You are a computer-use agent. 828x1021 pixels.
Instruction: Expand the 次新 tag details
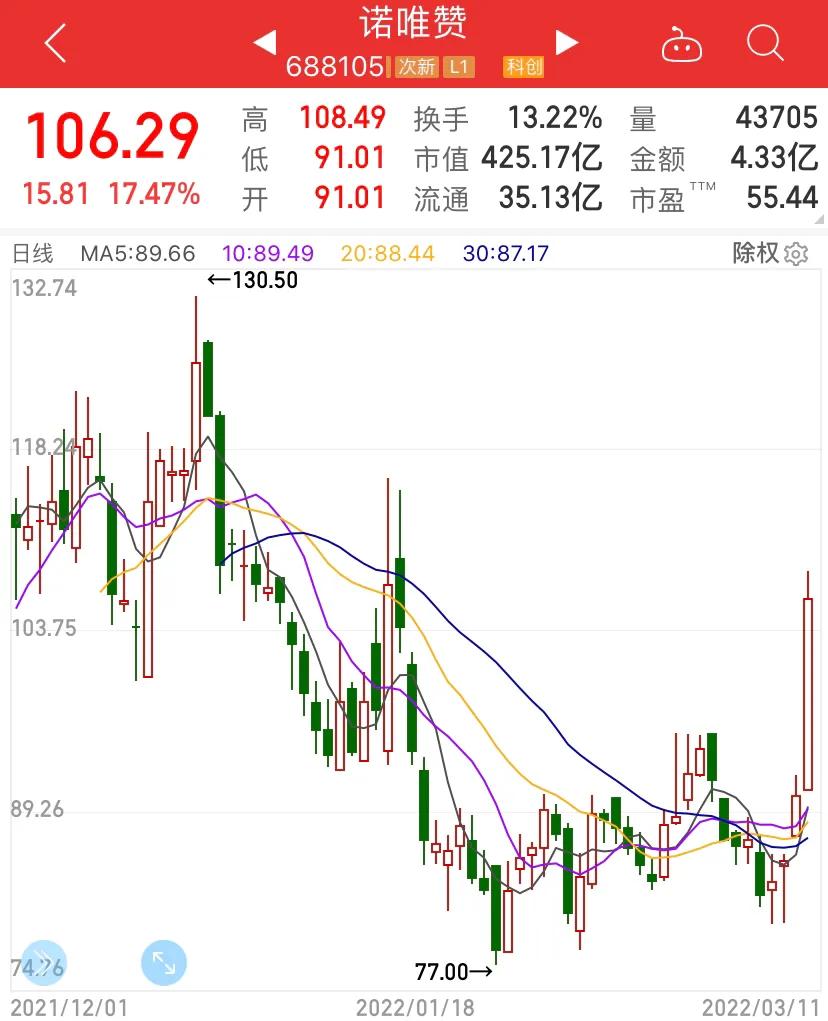point(414,67)
